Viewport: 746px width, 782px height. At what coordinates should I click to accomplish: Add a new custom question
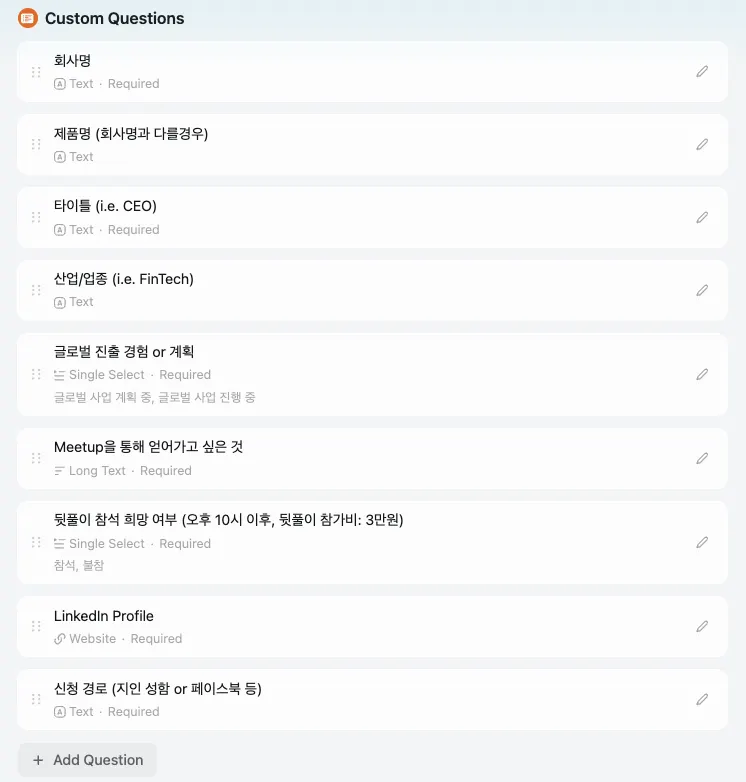[x=88, y=760]
